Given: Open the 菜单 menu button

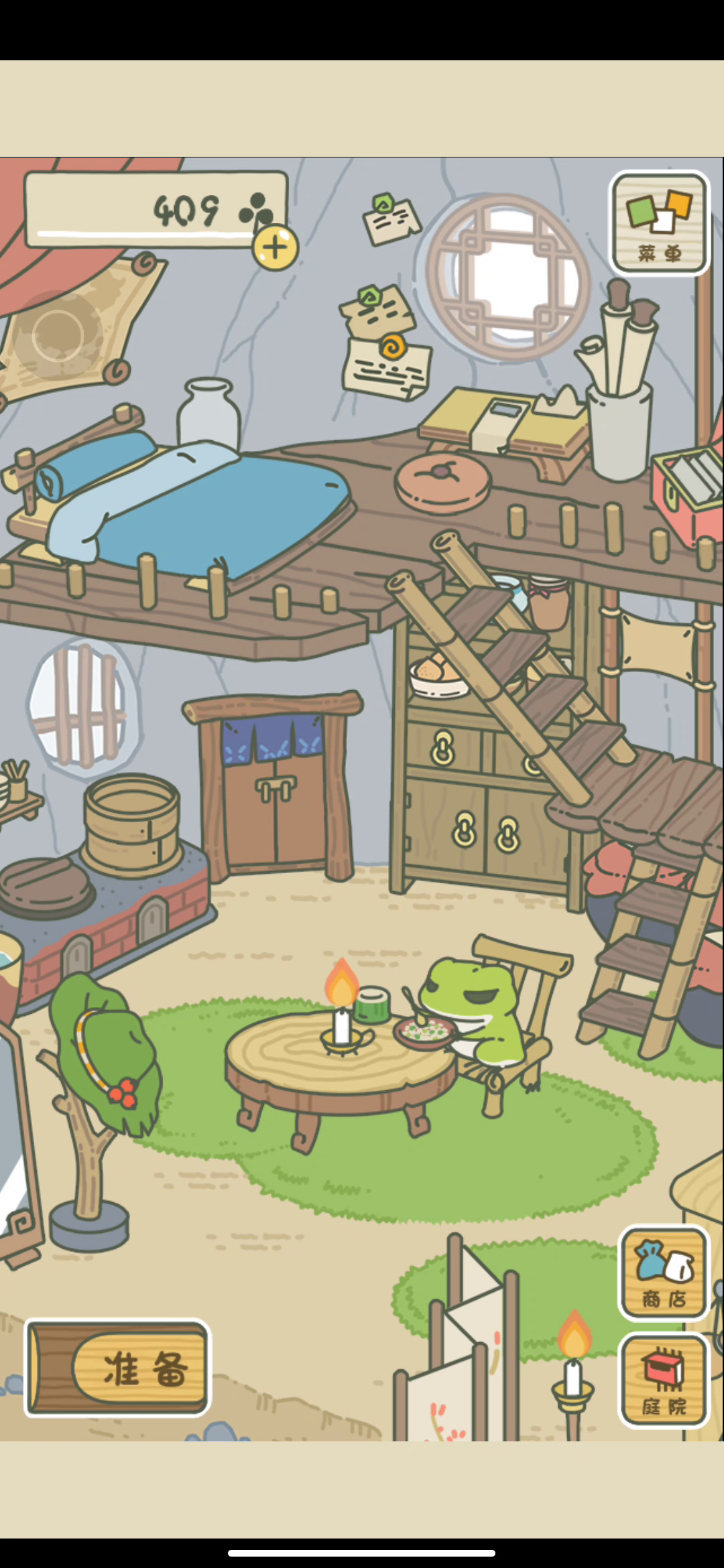Looking at the screenshot, I should click(x=660, y=223).
